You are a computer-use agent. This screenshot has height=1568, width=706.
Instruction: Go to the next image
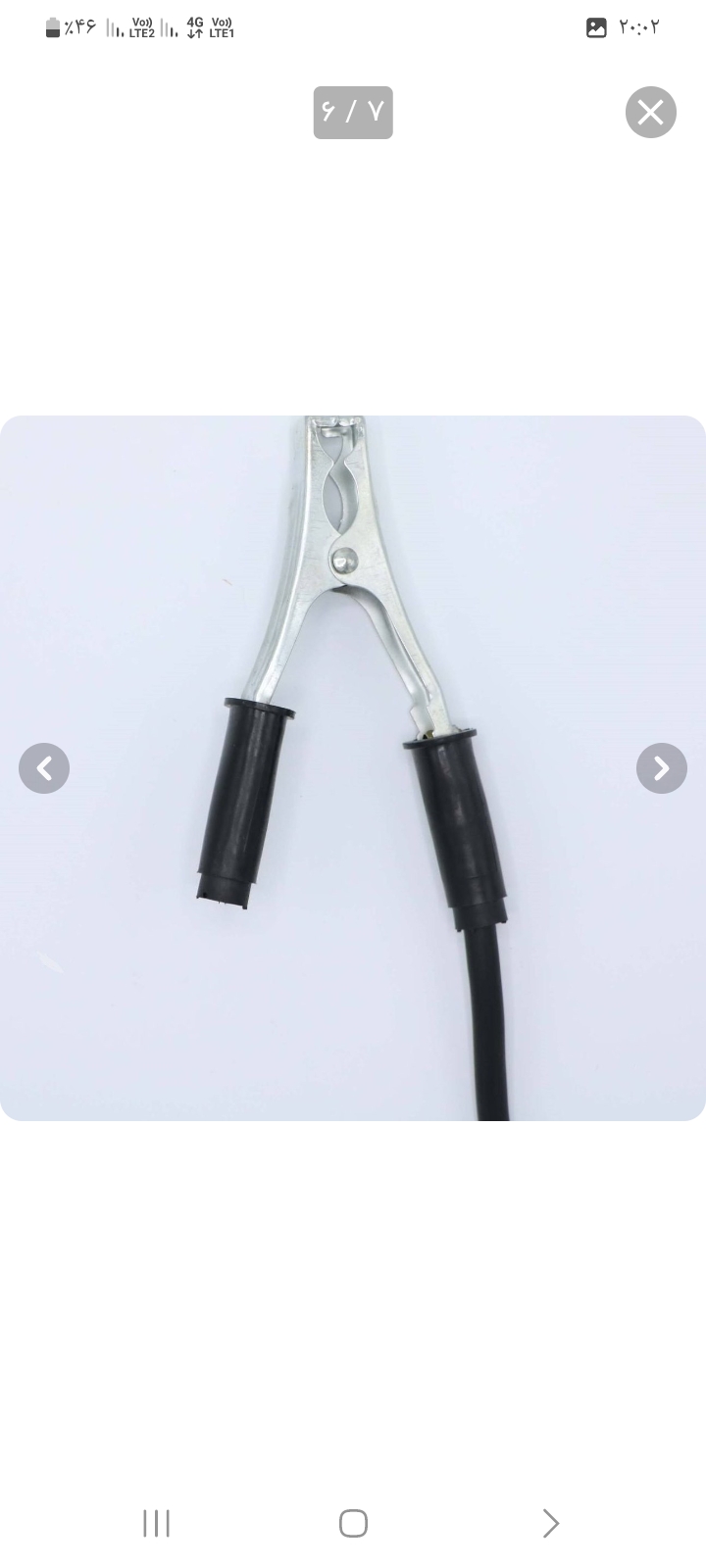click(x=662, y=767)
